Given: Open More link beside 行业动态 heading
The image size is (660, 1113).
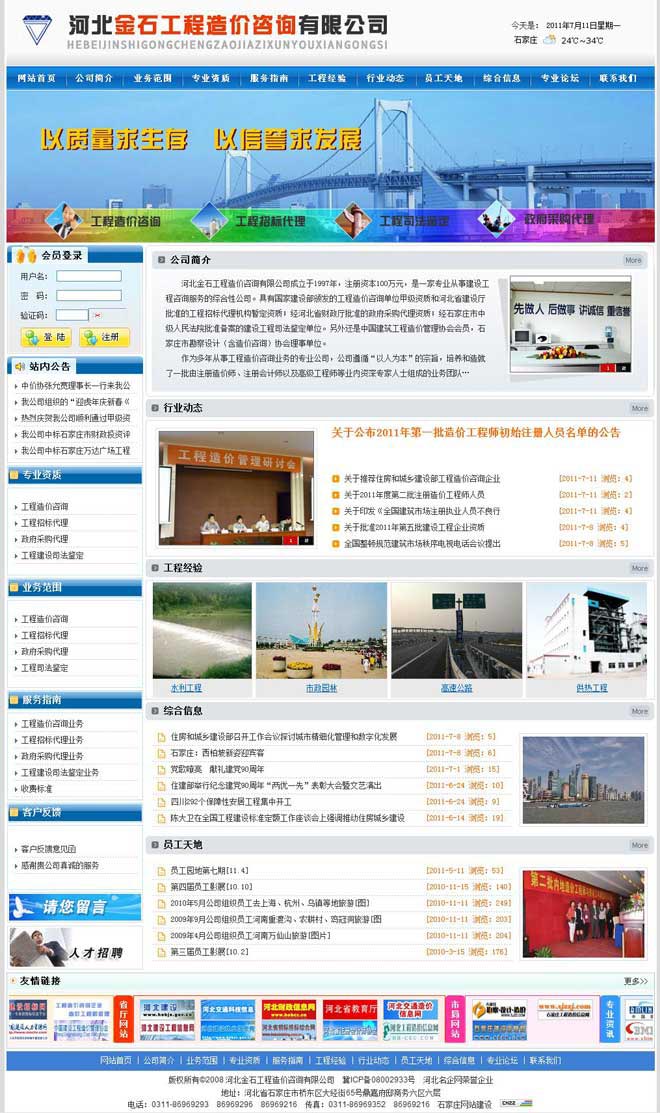Looking at the screenshot, I should (x=639, y=408).
